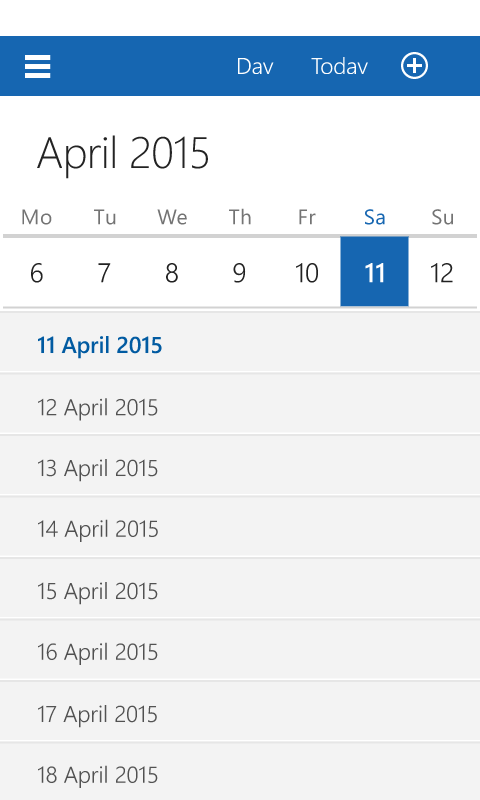480x800 pixels.
Task: Open the hamburger navigation menu
Action: pyautogui.click(x=38, y=66)
